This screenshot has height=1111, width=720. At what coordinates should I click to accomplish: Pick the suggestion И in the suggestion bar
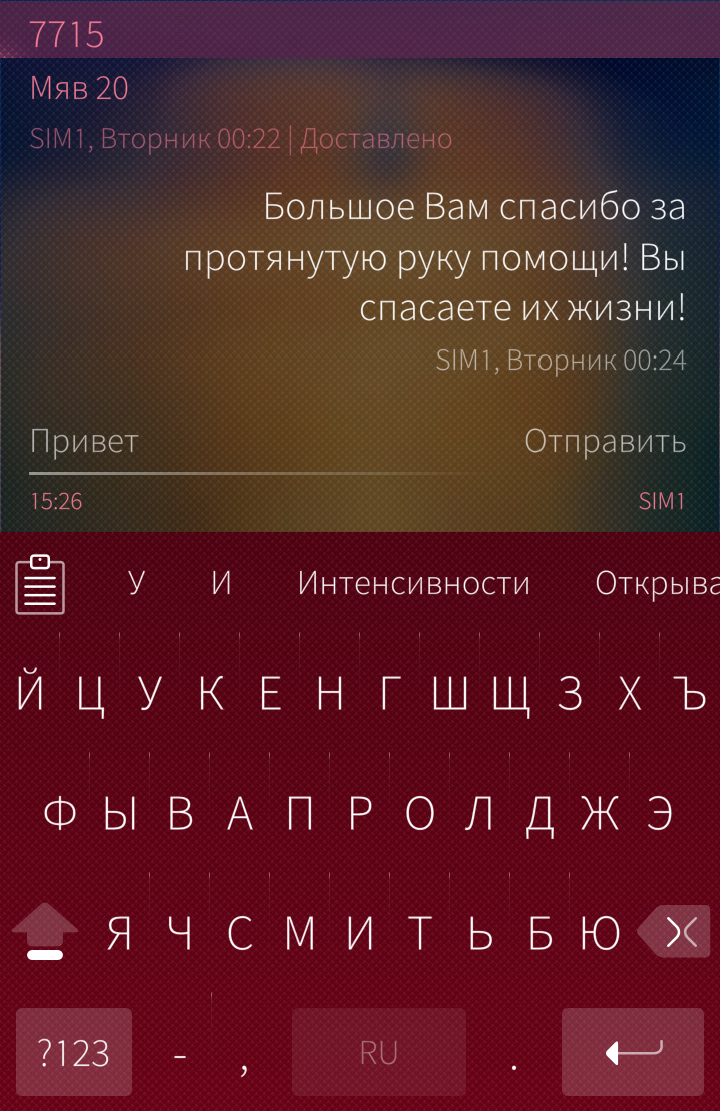pos(221,584)
